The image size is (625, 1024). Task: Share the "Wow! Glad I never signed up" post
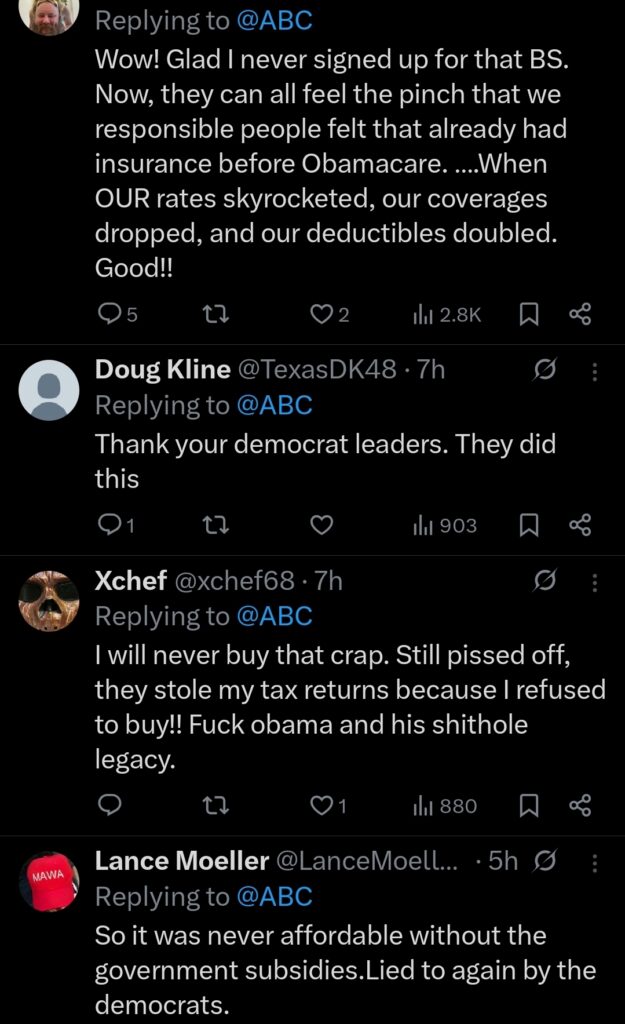(581, 315)
